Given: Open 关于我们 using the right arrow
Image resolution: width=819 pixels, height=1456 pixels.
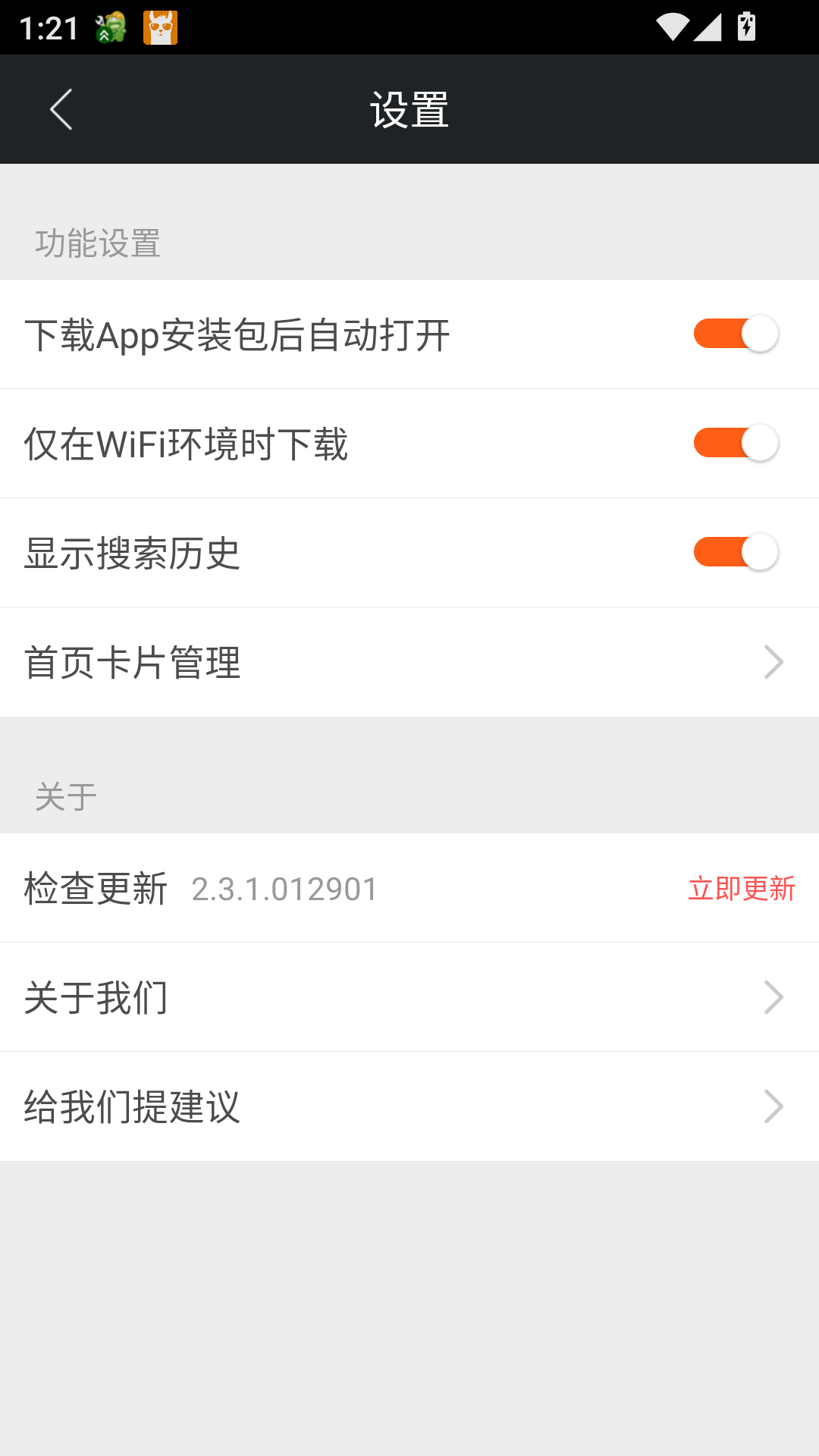Looking at the screenshot, I should tap(773, 996).
